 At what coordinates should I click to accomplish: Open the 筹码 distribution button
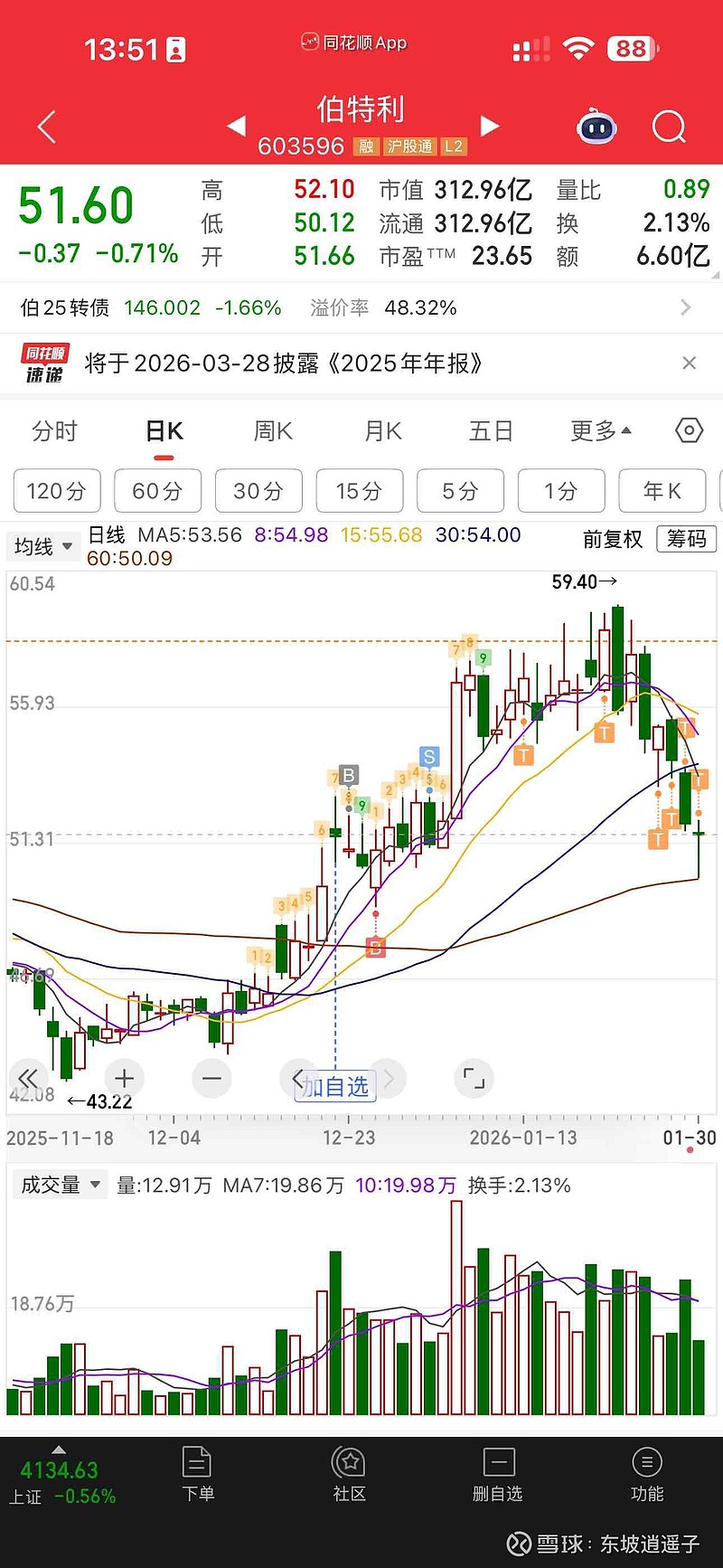point(687,539)
